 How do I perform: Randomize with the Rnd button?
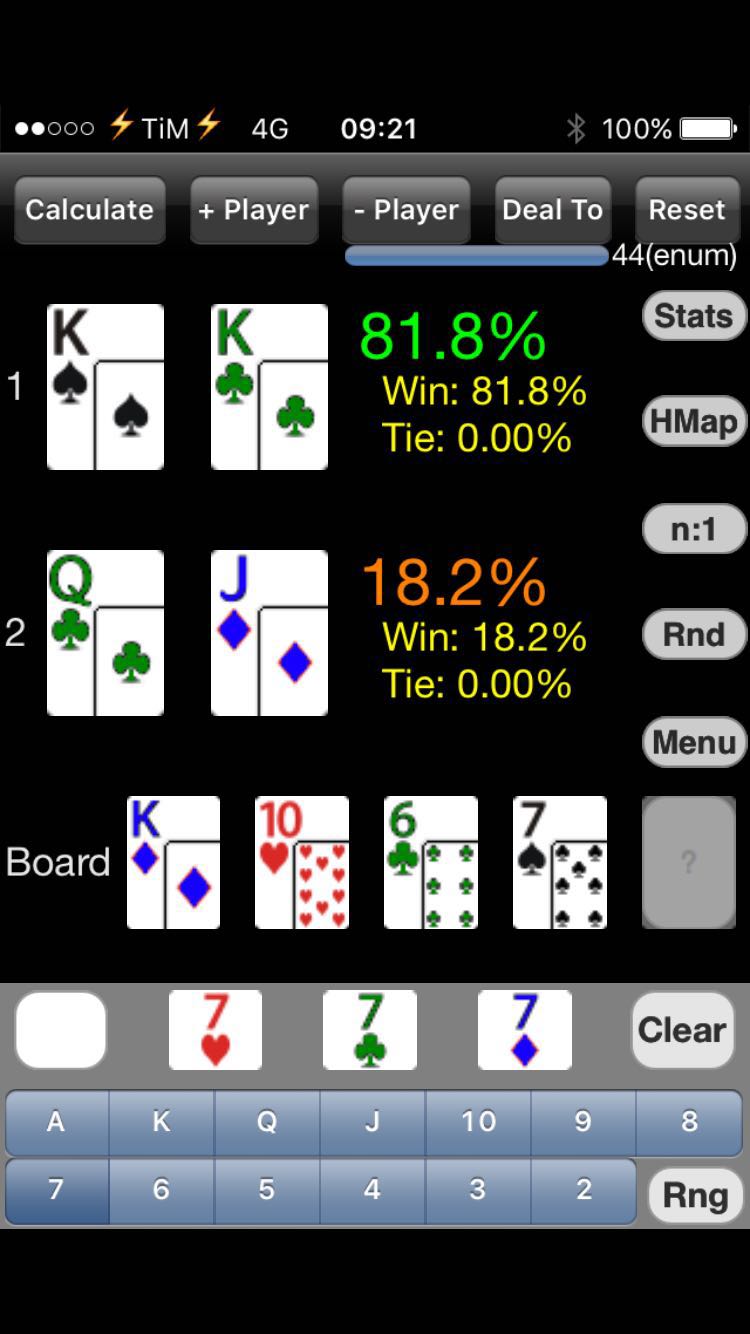694,634
